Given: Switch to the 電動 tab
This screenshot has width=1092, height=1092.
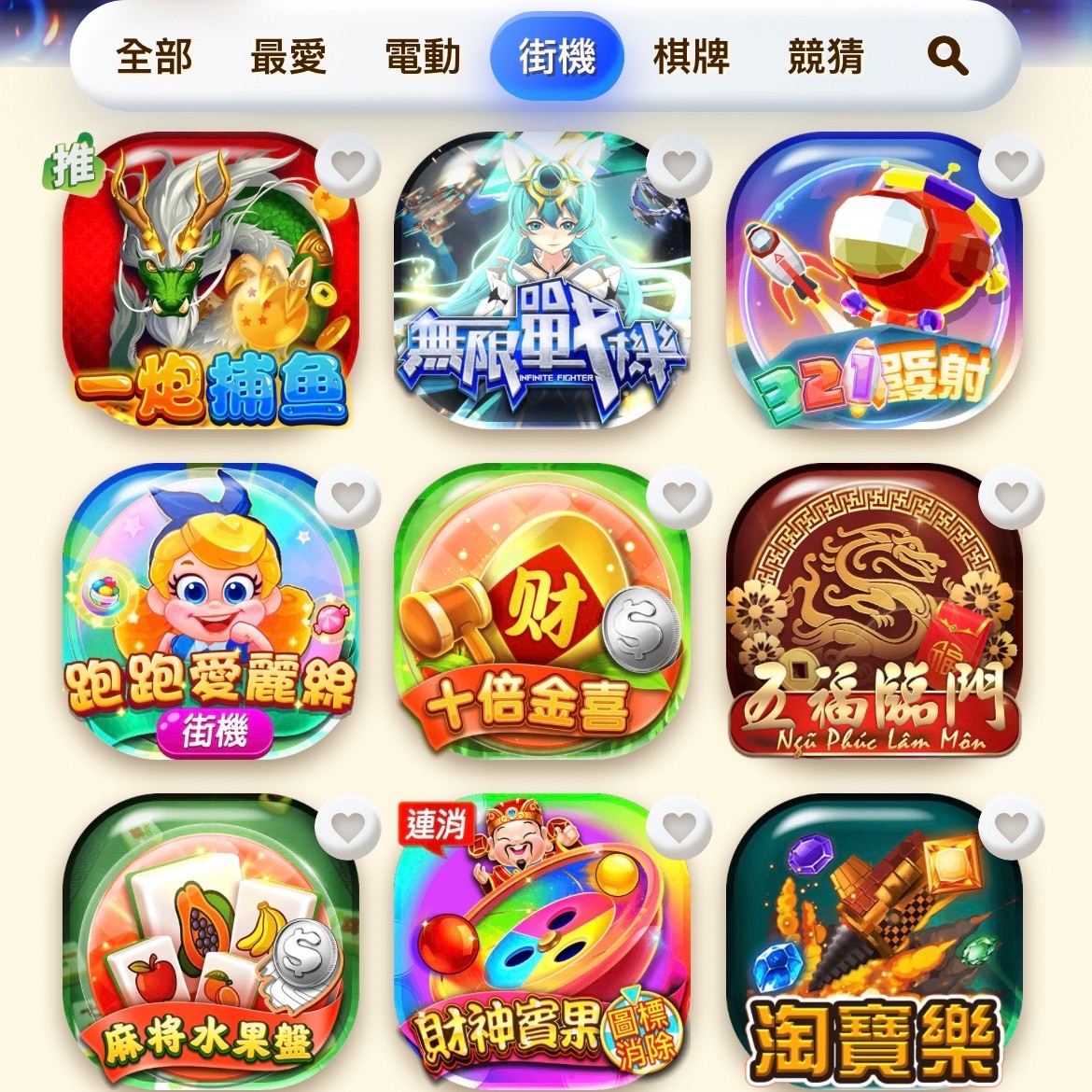Looking at the screenshot, I should click(x=423, y=58).
